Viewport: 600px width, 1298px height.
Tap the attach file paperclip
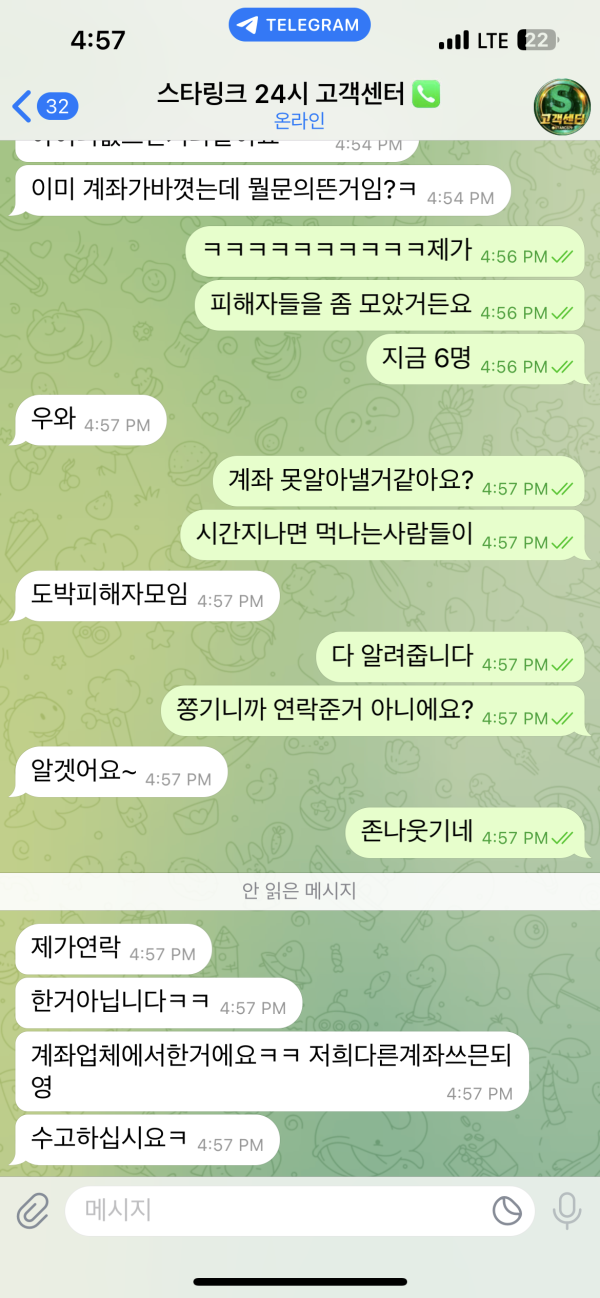point(33,1211)
